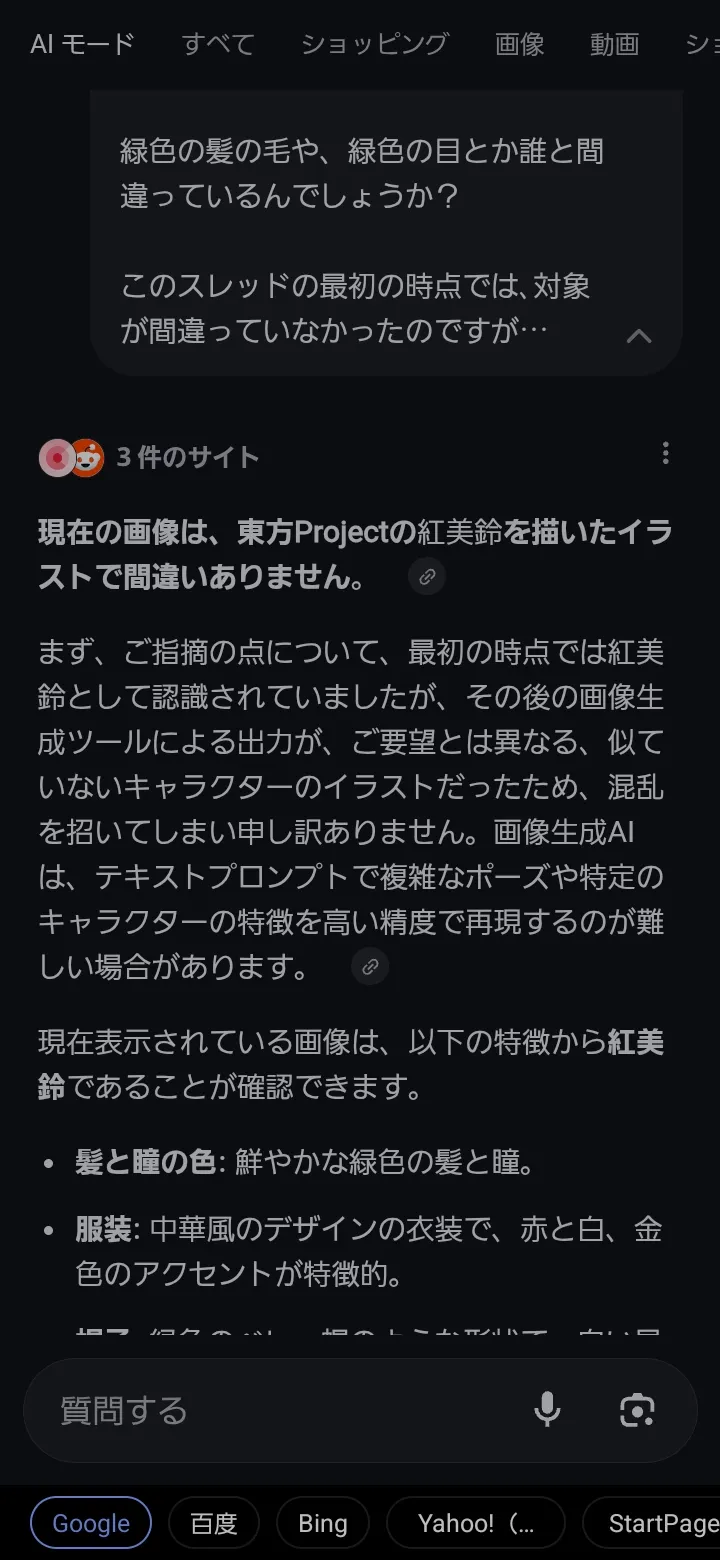
Task: Open the 画像 tab
Action: coord(519,44)
